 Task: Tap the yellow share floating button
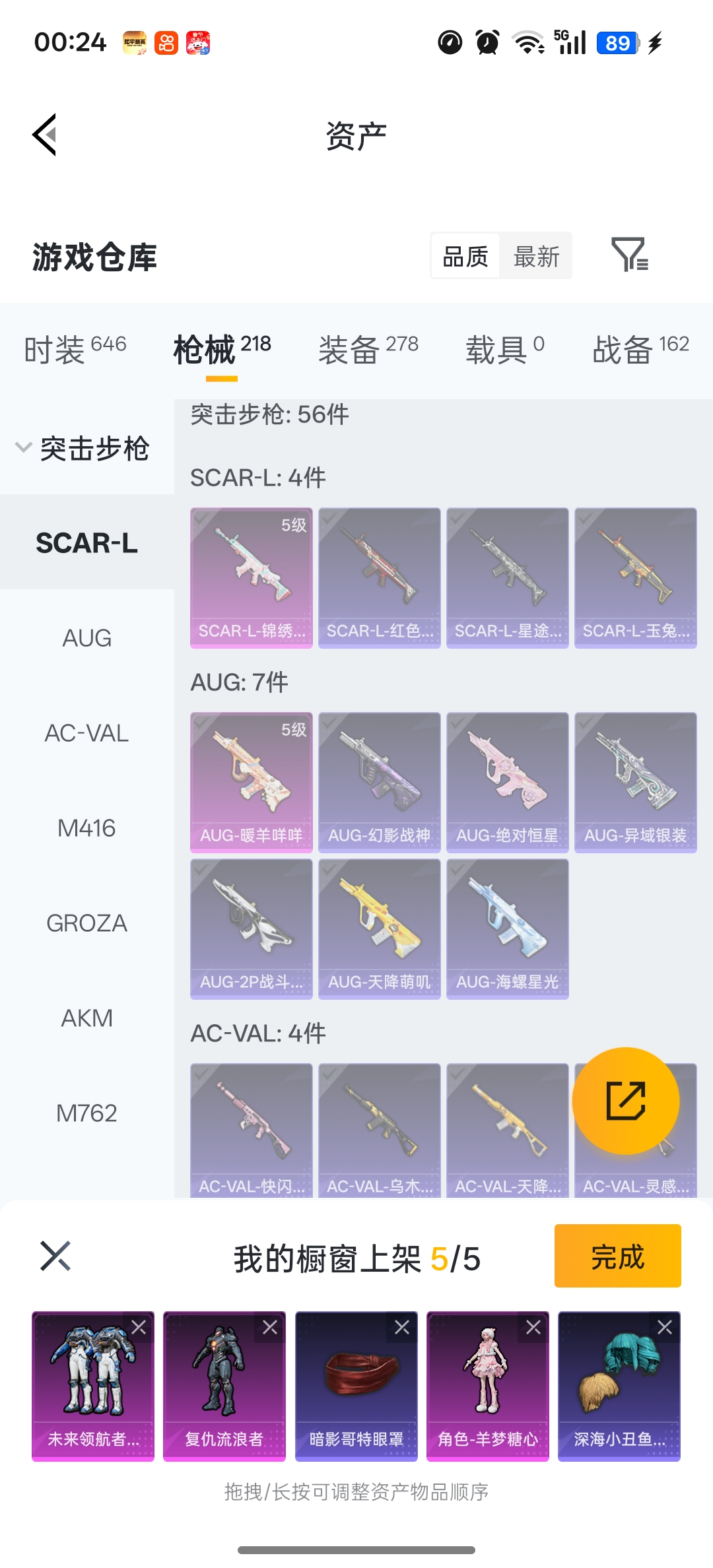626,1101
